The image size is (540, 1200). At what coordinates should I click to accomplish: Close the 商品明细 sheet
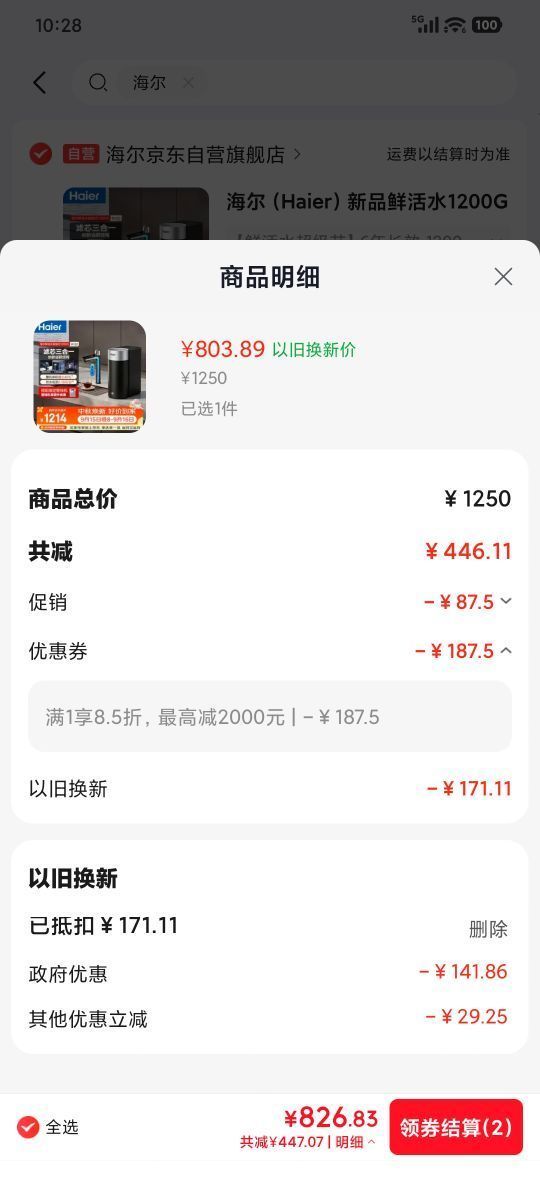503,277
